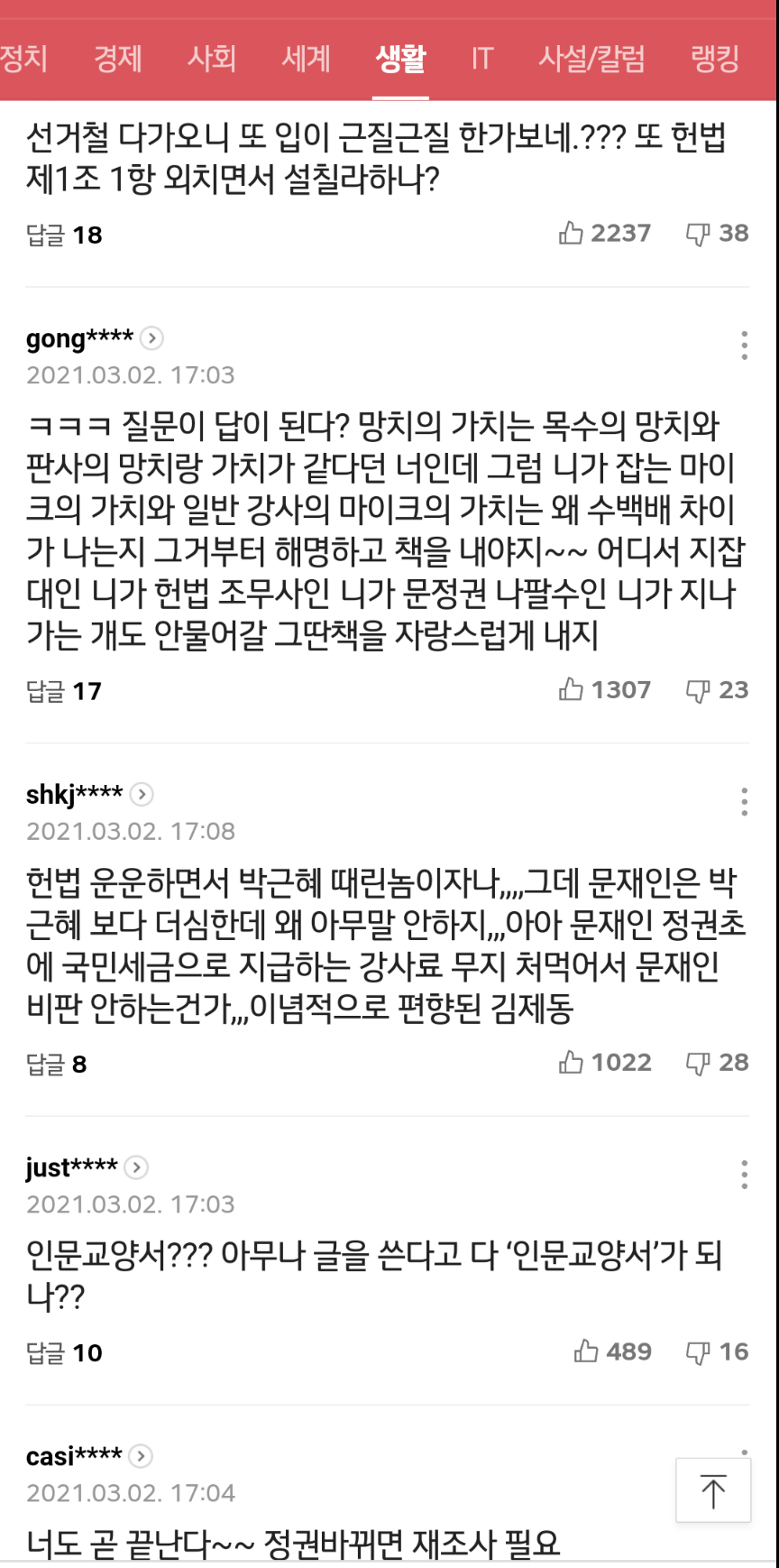Go to the IT tab
779x1568 pixels.
[x=481, y=60]
